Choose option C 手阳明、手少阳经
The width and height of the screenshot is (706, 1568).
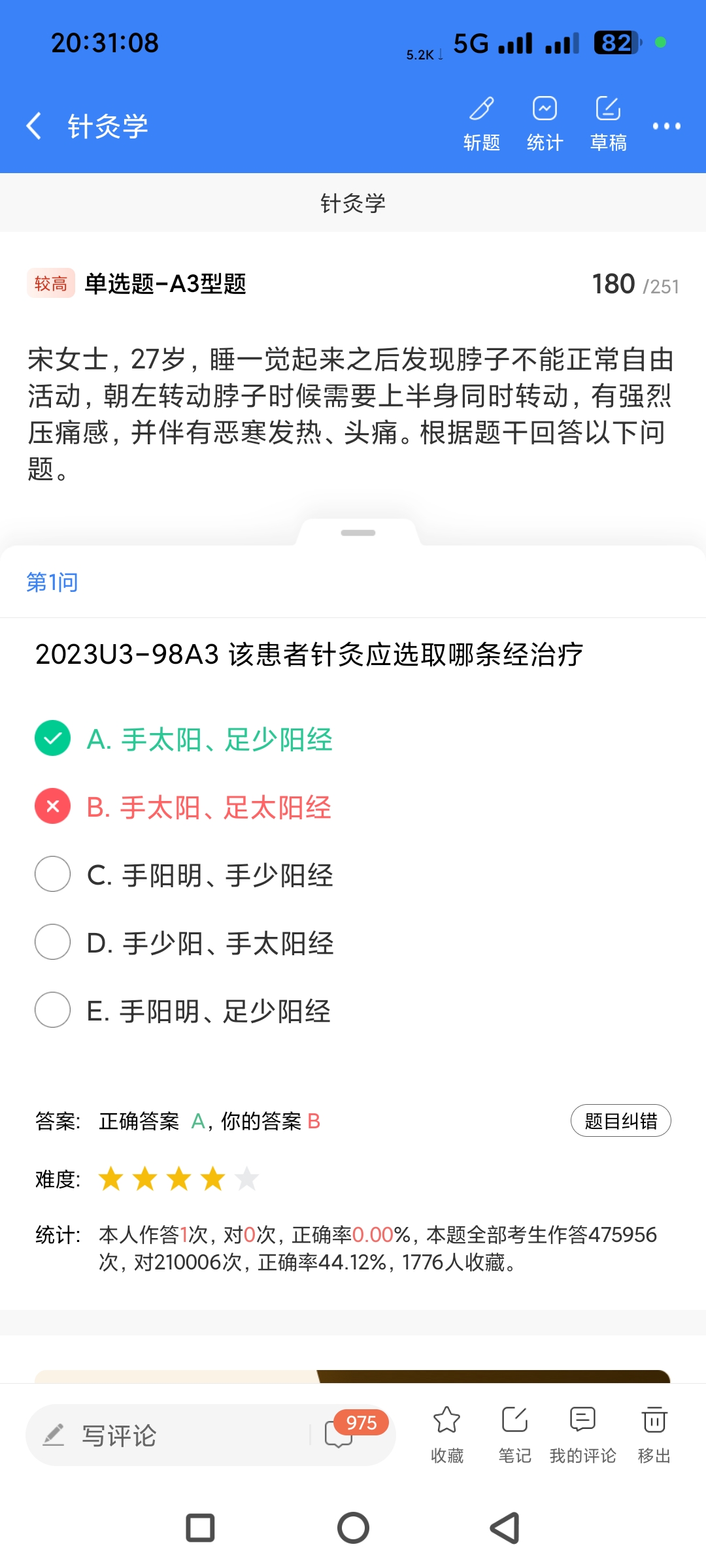point(209,875)
